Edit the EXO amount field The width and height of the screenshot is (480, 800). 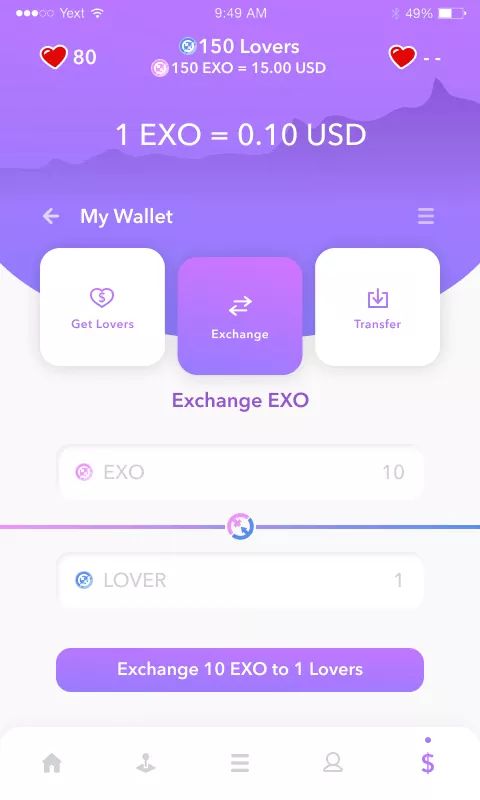point(240,472)
